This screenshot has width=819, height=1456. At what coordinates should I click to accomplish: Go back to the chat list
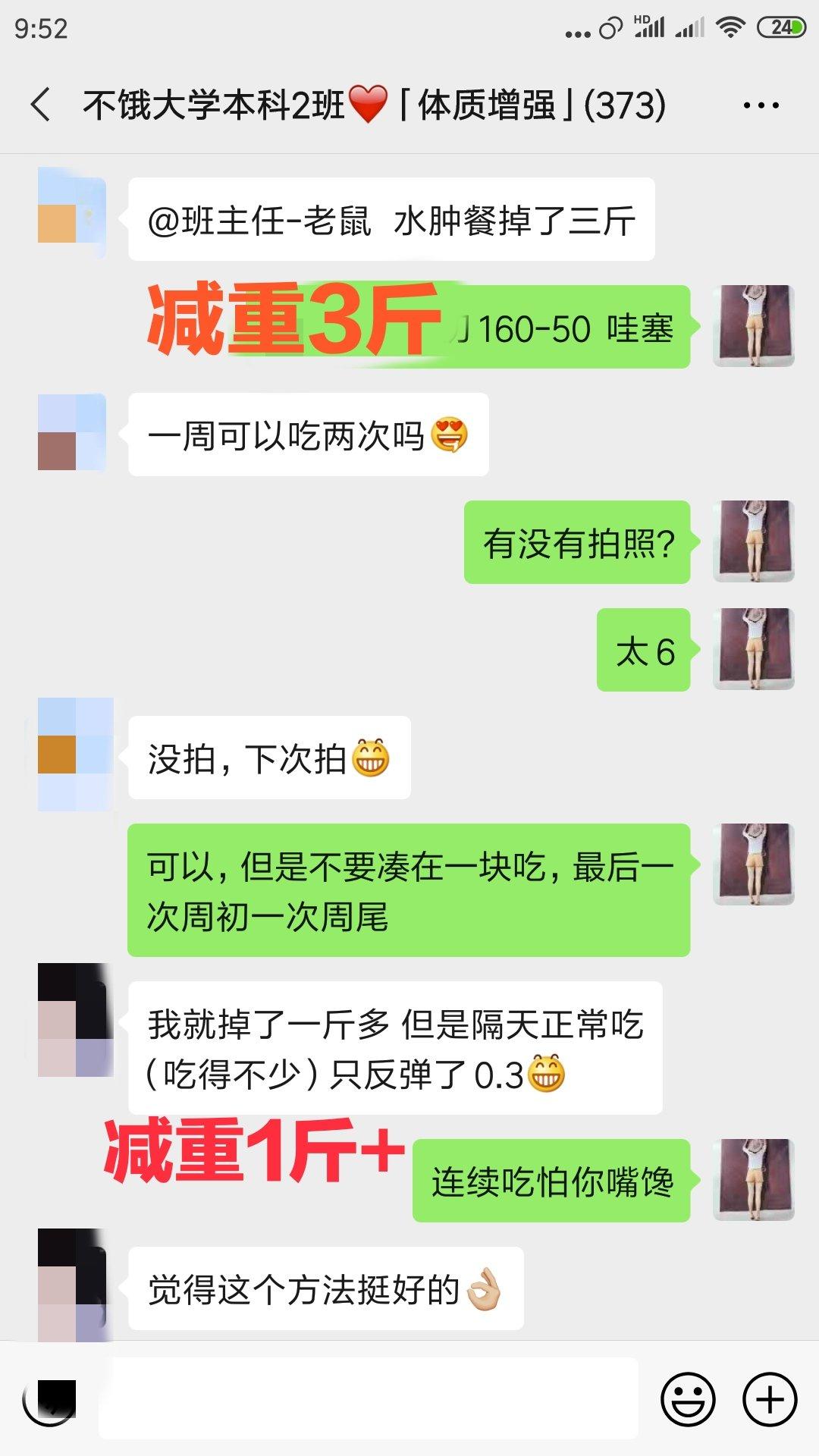click(x=42, y=105)
